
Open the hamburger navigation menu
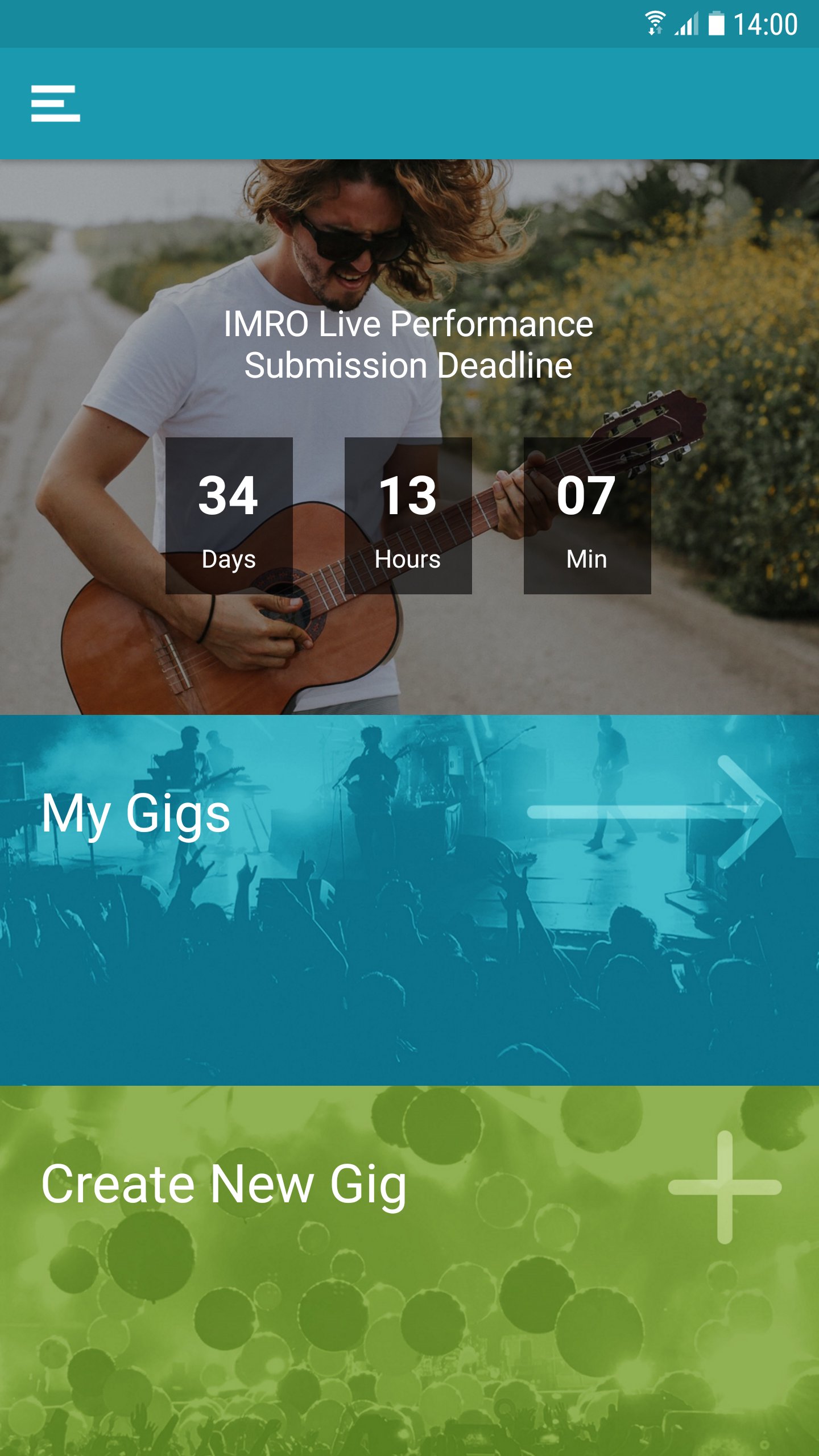tap(55, 104)
